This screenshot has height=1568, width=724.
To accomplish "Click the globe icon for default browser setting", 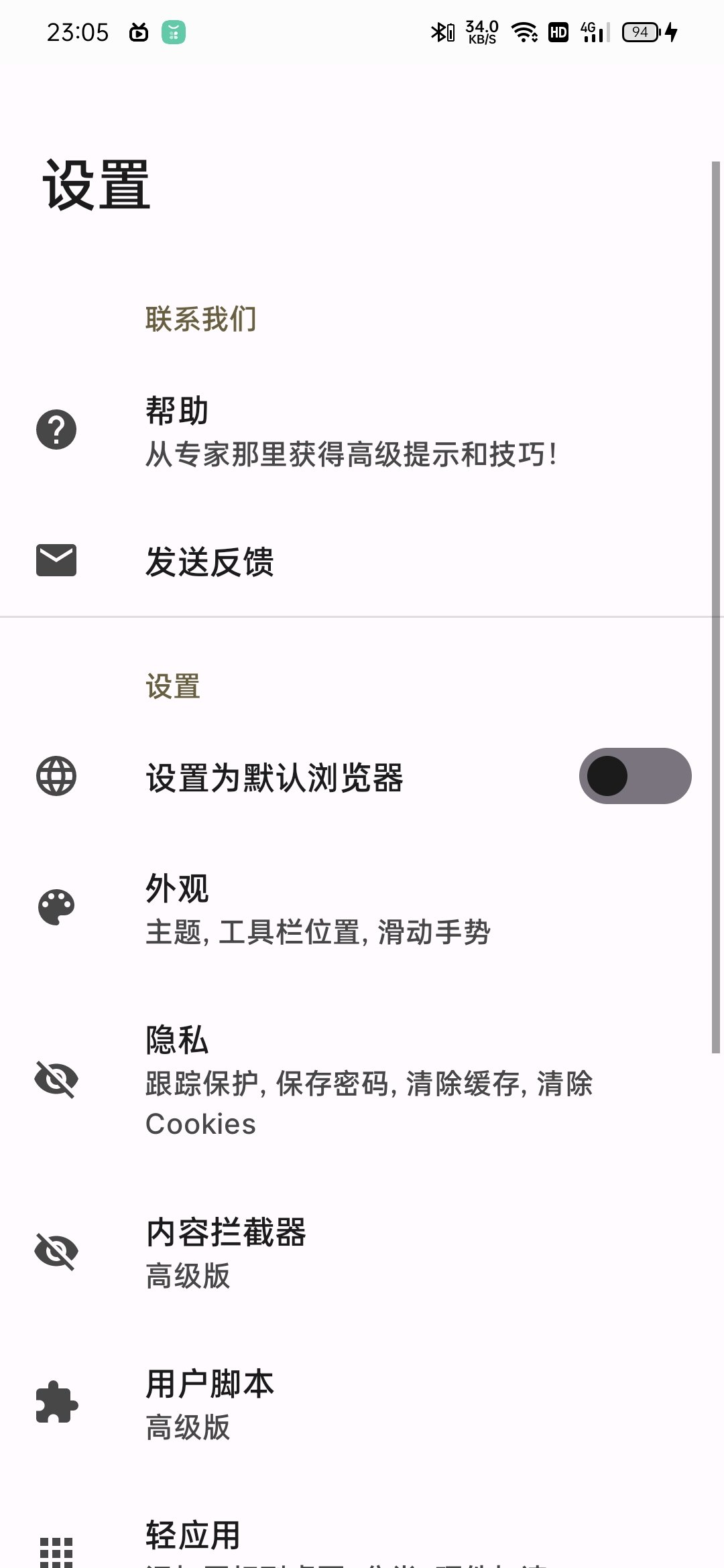I will (x=56, y=776).
